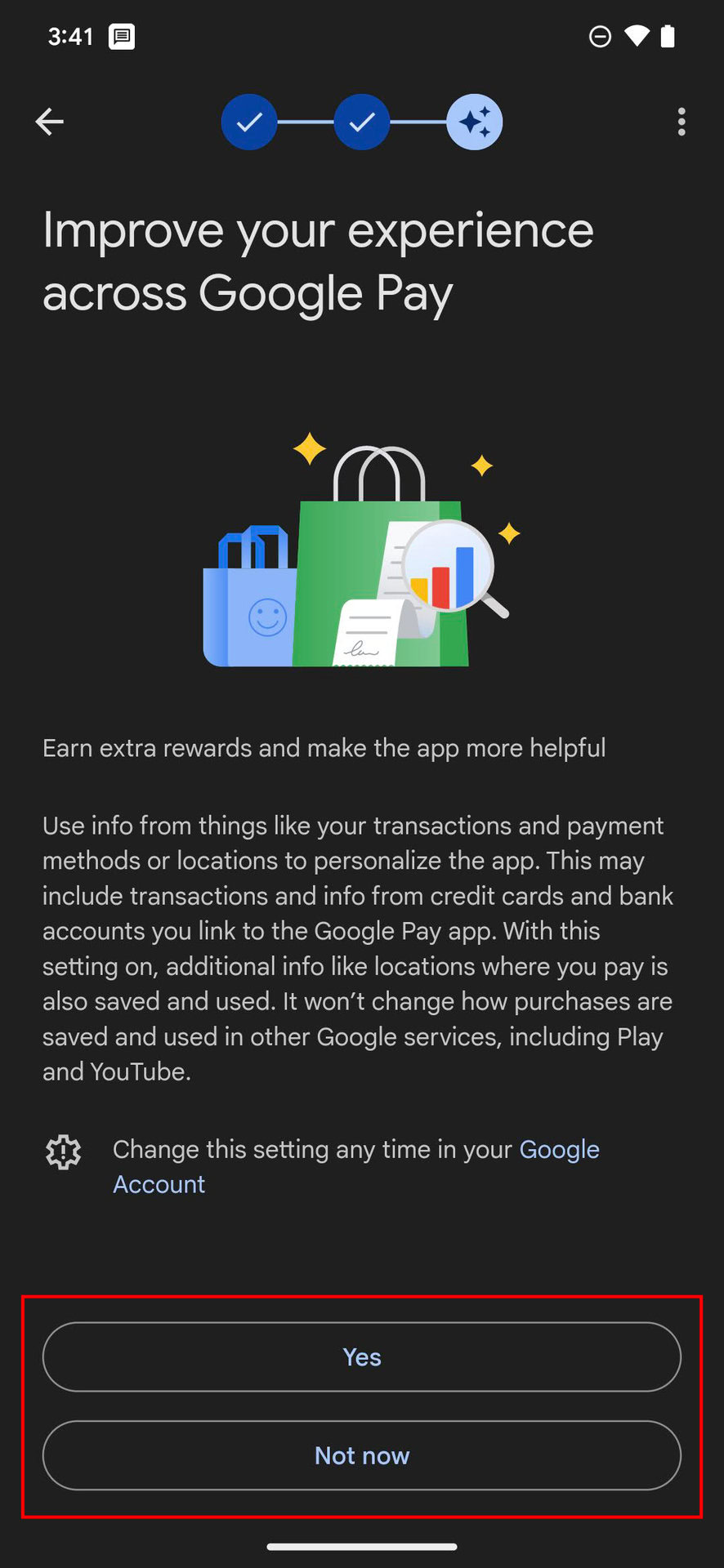This screenshot has height=1568, width=724.
Task: Open the three-dot overflow menu
Action: coord(681,122)
